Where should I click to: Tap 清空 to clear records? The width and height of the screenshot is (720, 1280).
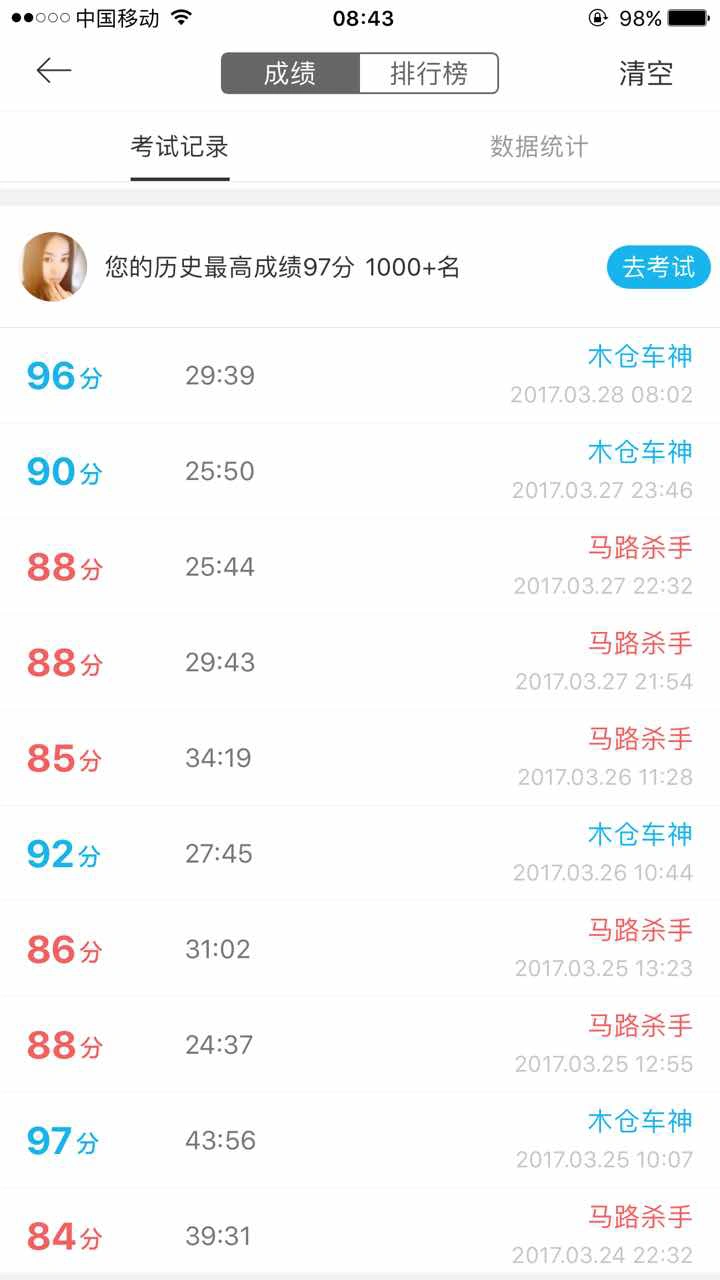pyautogui.click(x=646, y=74)
